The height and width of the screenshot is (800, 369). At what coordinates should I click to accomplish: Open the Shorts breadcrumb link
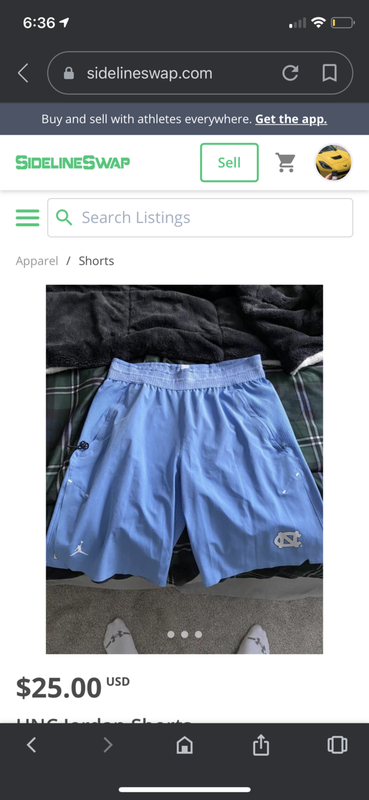tap(96, 261)
